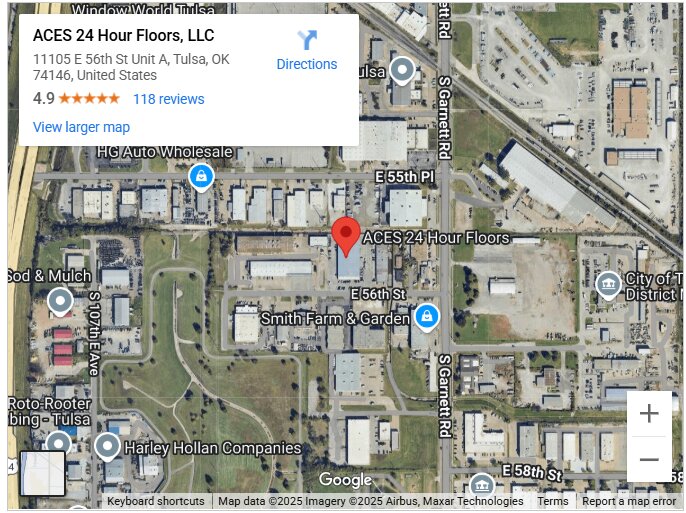This screenshot has height=513, width=686.
Task: Open the Terms link
Action: coord(552,501)
